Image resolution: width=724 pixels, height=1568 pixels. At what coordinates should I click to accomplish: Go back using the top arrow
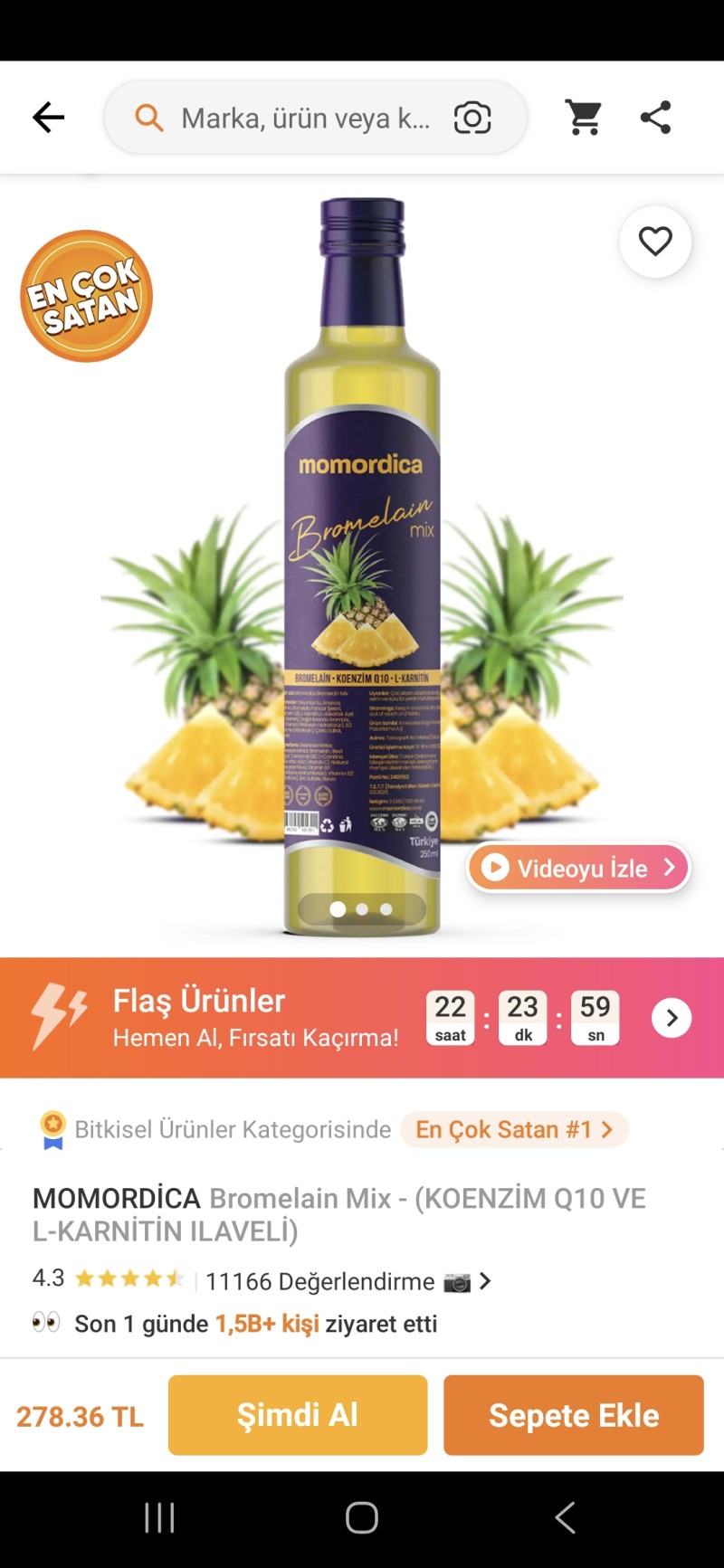pyautogui.click(x=48, y=118)
